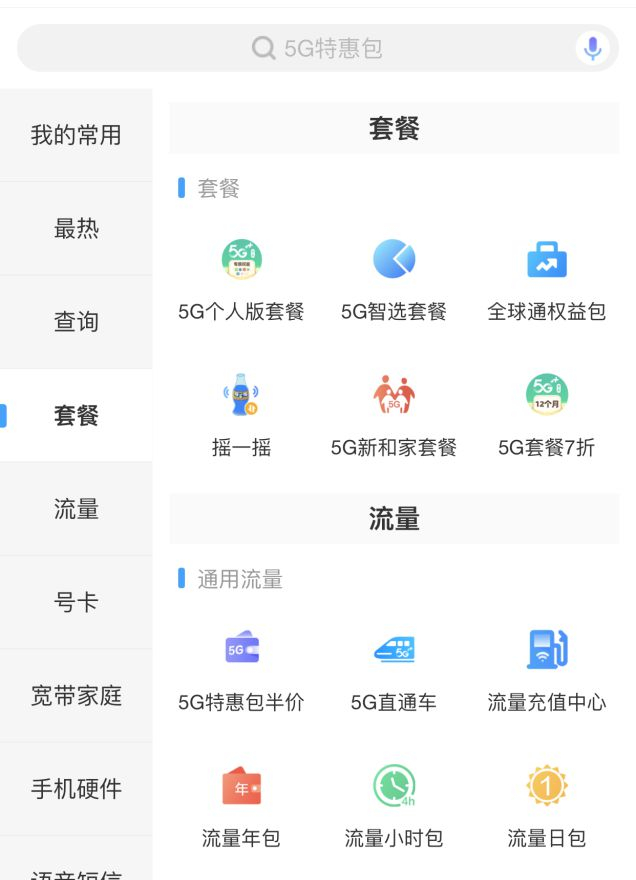The image size is (636, 880).
Task: Open 流量年包
Action: pos(241,804)
